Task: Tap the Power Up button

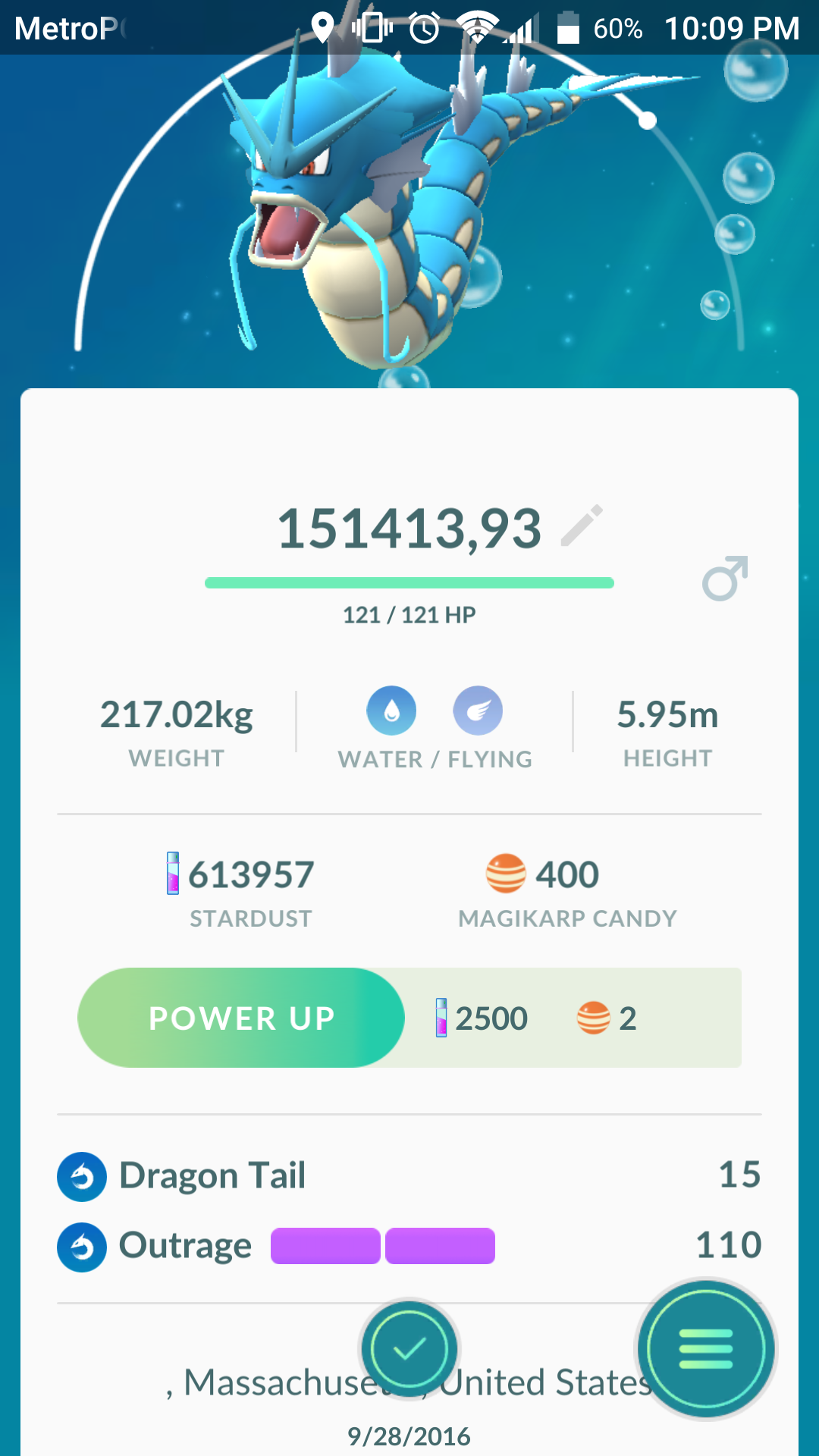Action: (x=241, y=1018)
